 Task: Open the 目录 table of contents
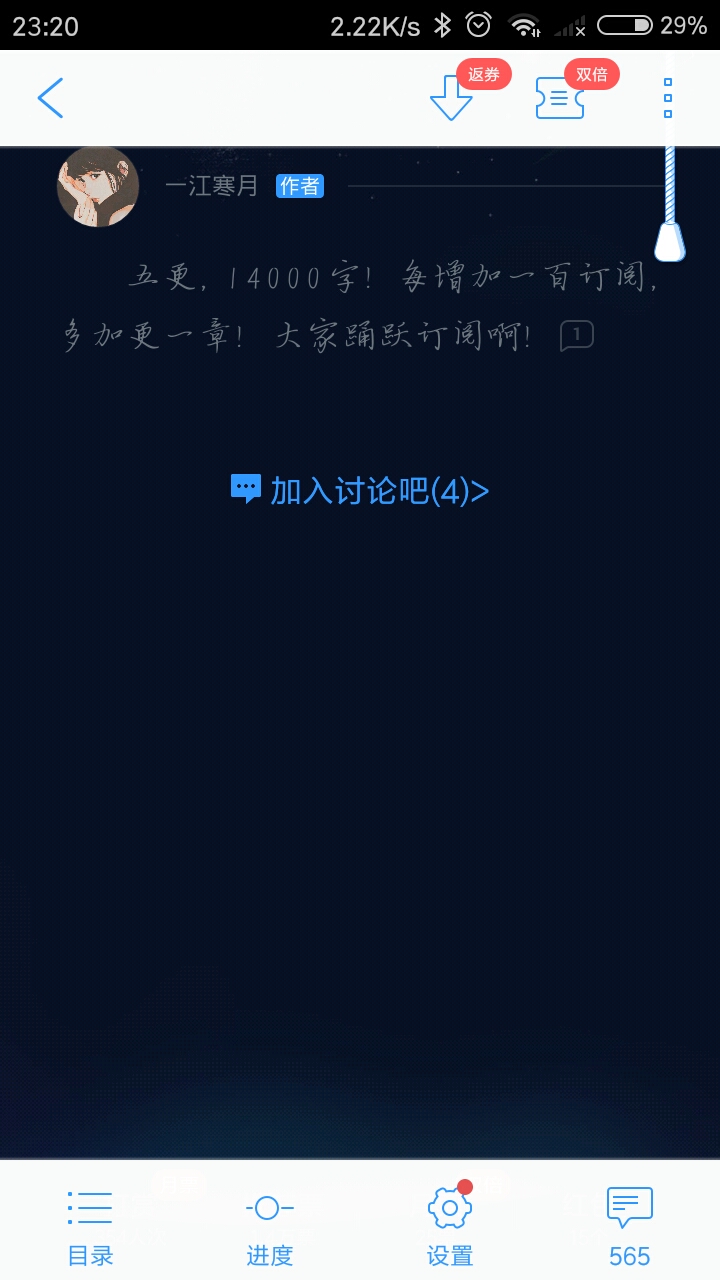coord(90,1227)
